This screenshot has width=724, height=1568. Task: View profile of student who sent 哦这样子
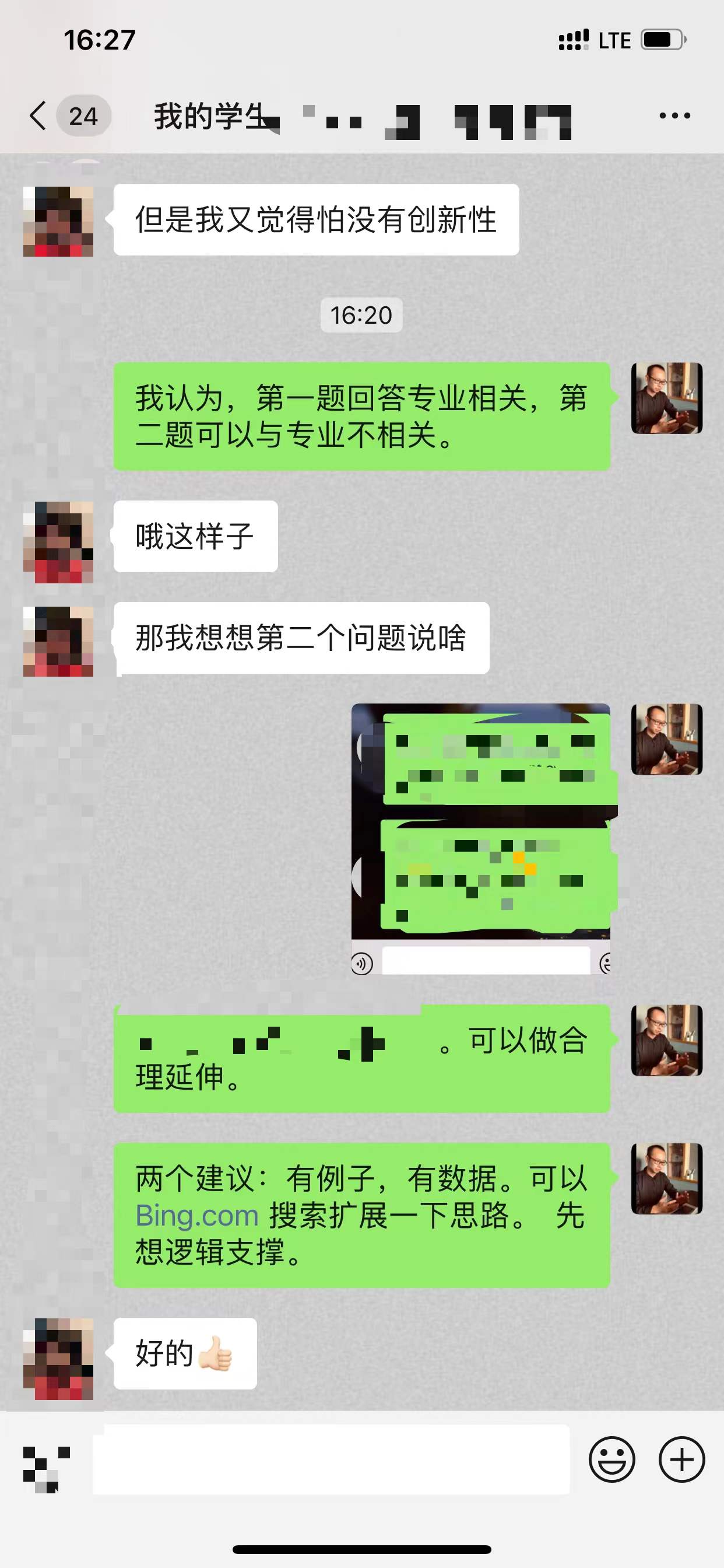pos(58,542)
